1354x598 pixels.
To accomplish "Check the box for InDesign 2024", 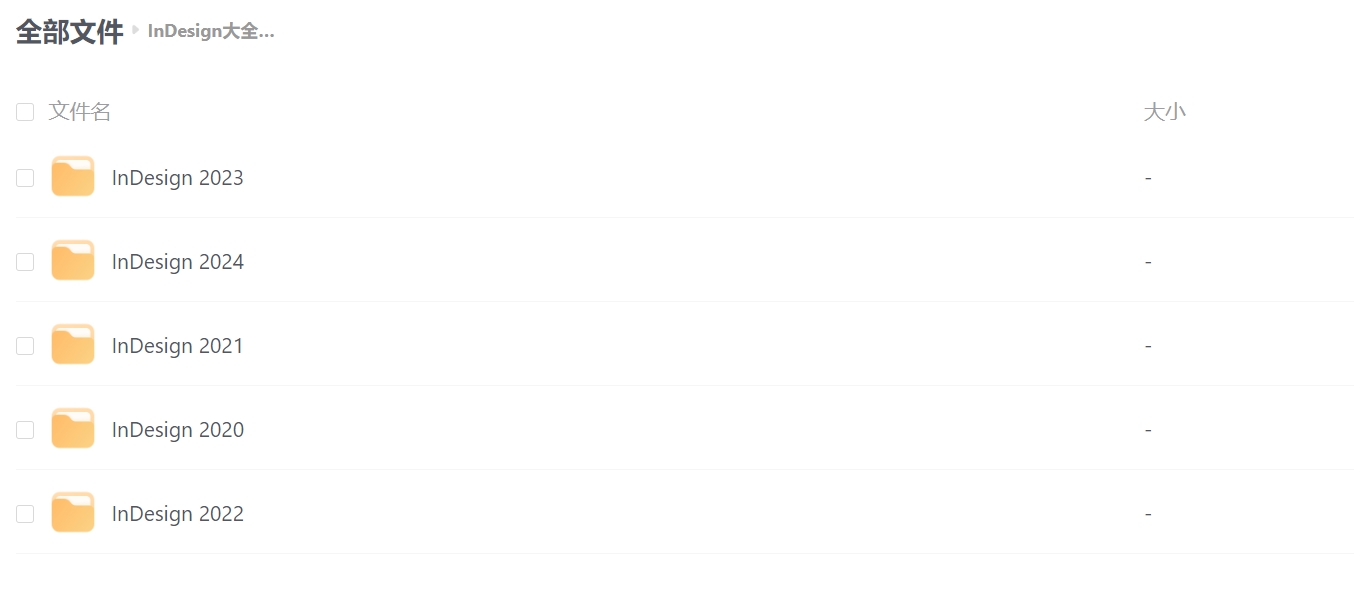I will coord(25,262).
